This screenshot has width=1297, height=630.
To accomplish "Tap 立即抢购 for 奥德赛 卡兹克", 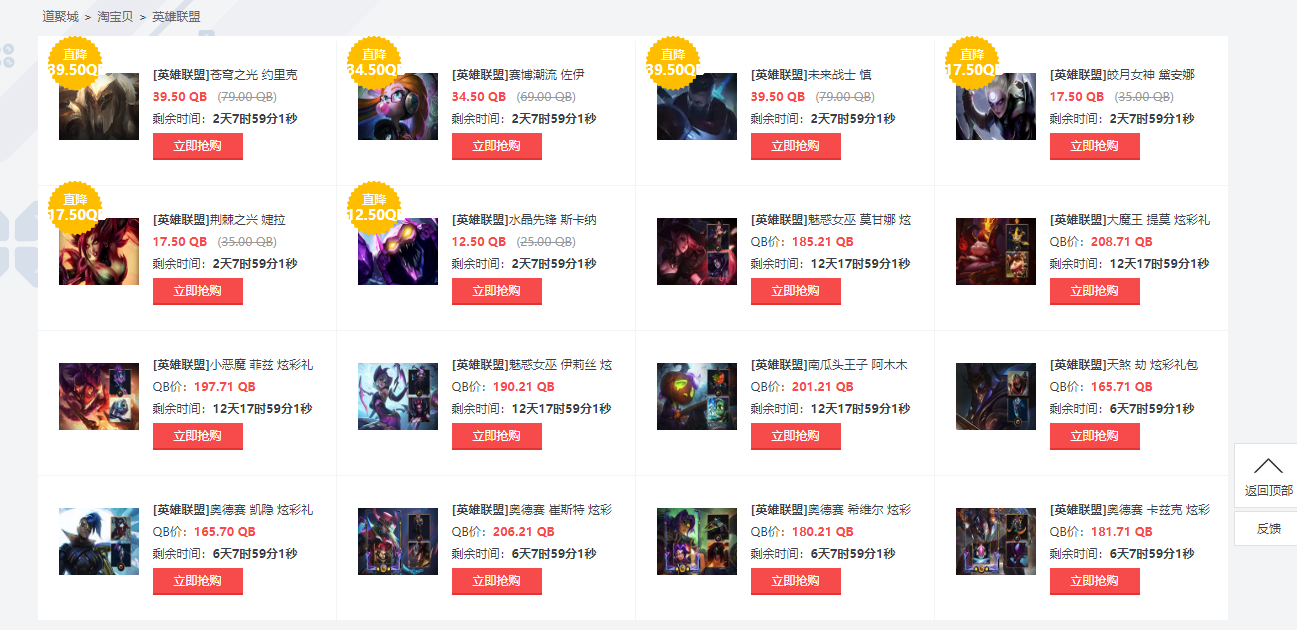I will pyautogui.click(x=1094, y=581).
